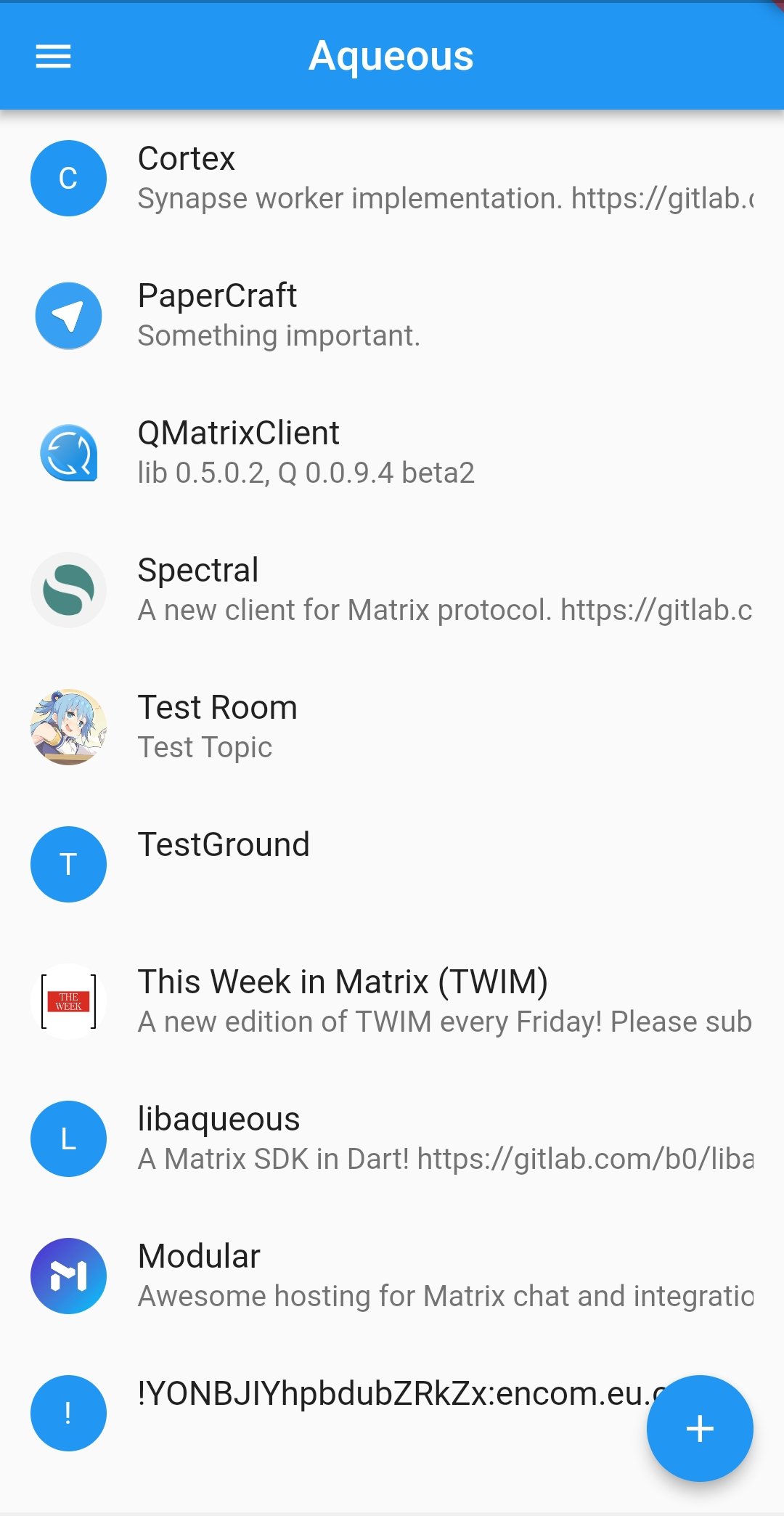The width and height of the screenshot is (784, 1516).
Task: Tap the plus floating action button
Action: coord(700,1428)
